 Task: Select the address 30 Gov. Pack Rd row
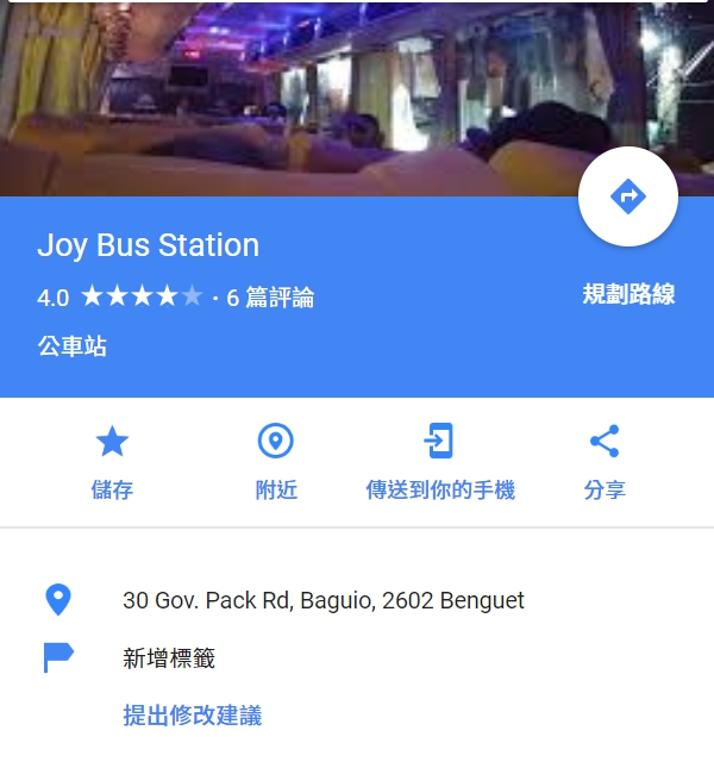(x=323, y=600)
